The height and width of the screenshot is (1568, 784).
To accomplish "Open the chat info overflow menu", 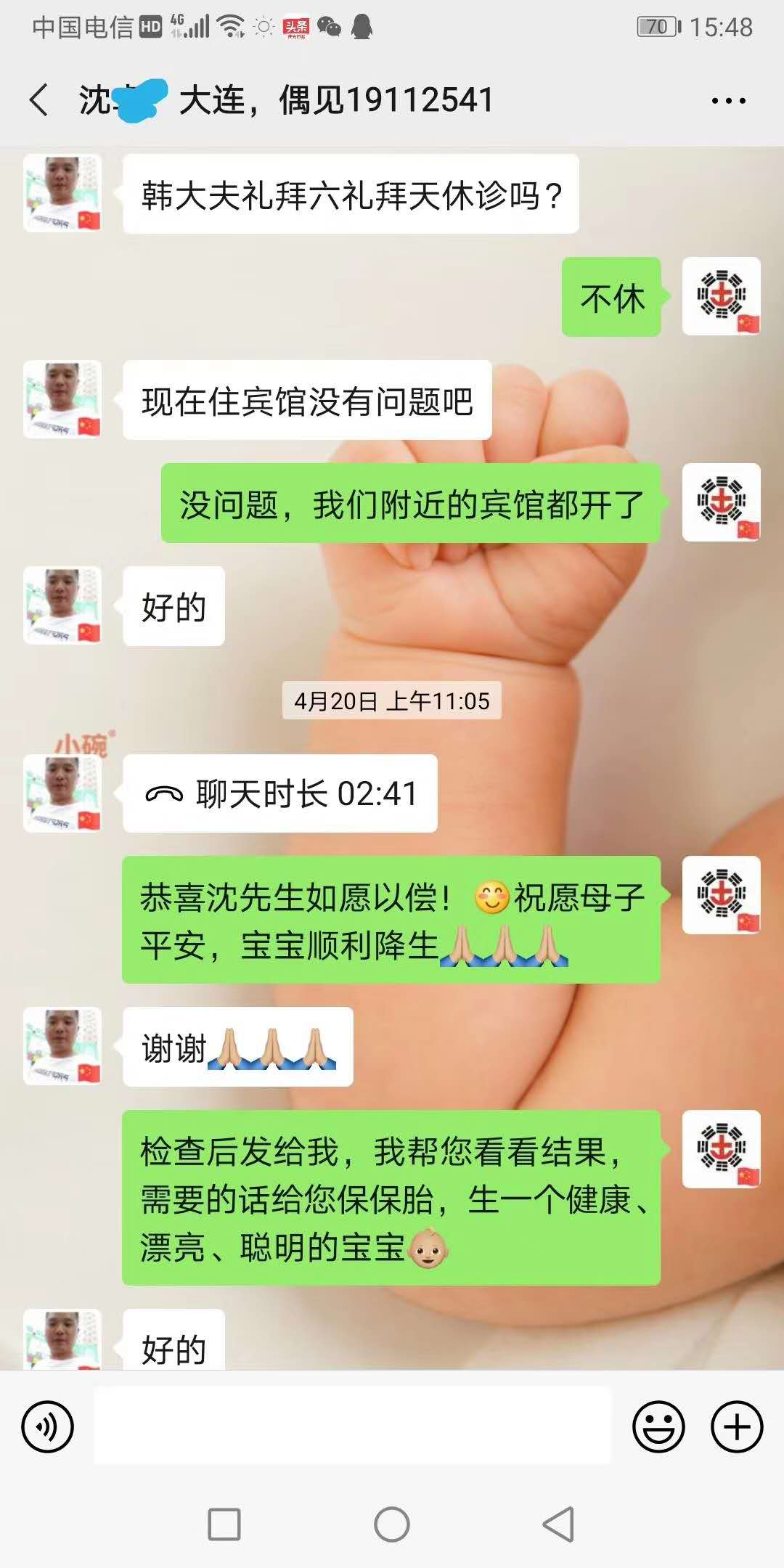I will 728,101.
